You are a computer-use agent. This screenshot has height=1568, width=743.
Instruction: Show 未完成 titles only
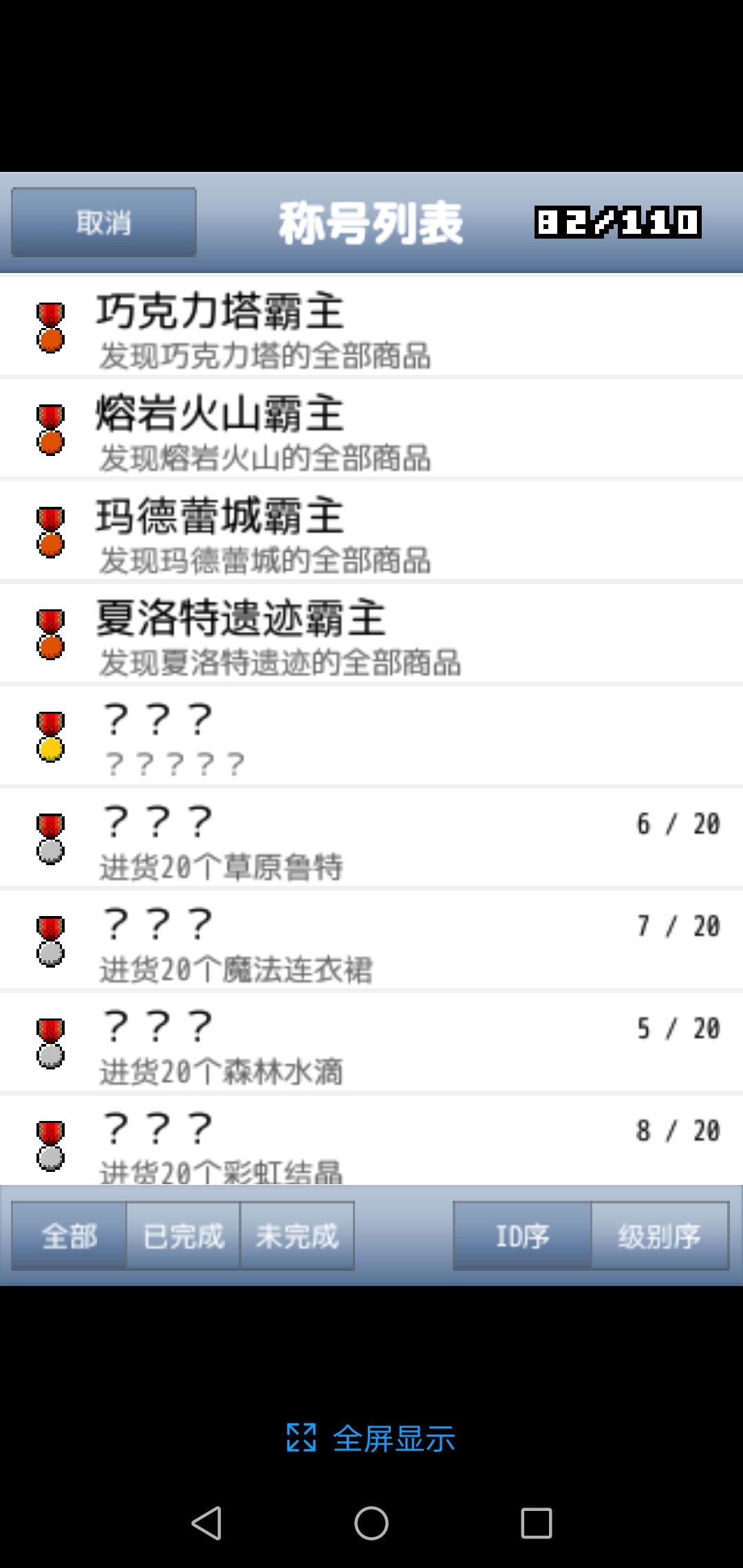(x=297, y=1235)
